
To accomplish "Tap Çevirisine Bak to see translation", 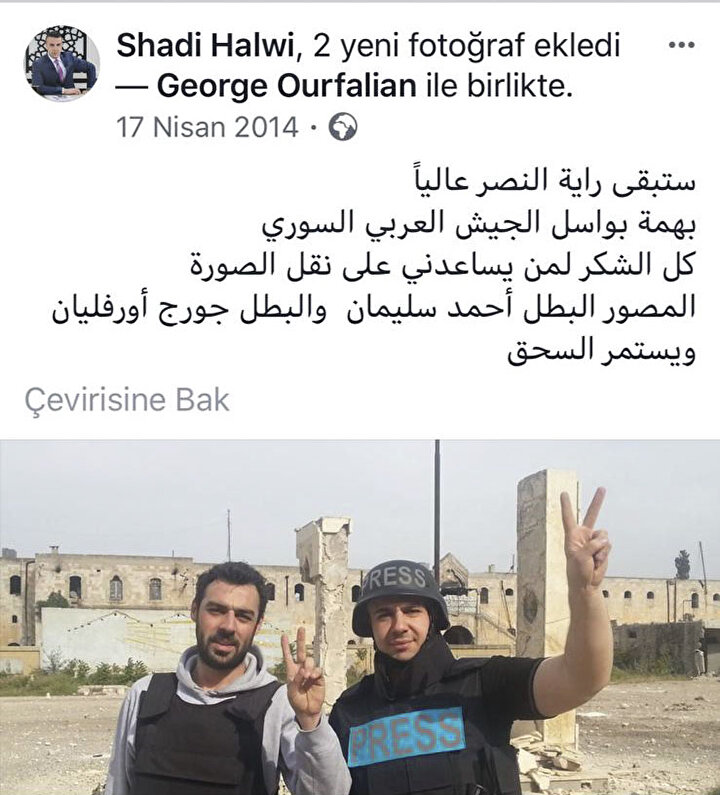I will (127, 401).
